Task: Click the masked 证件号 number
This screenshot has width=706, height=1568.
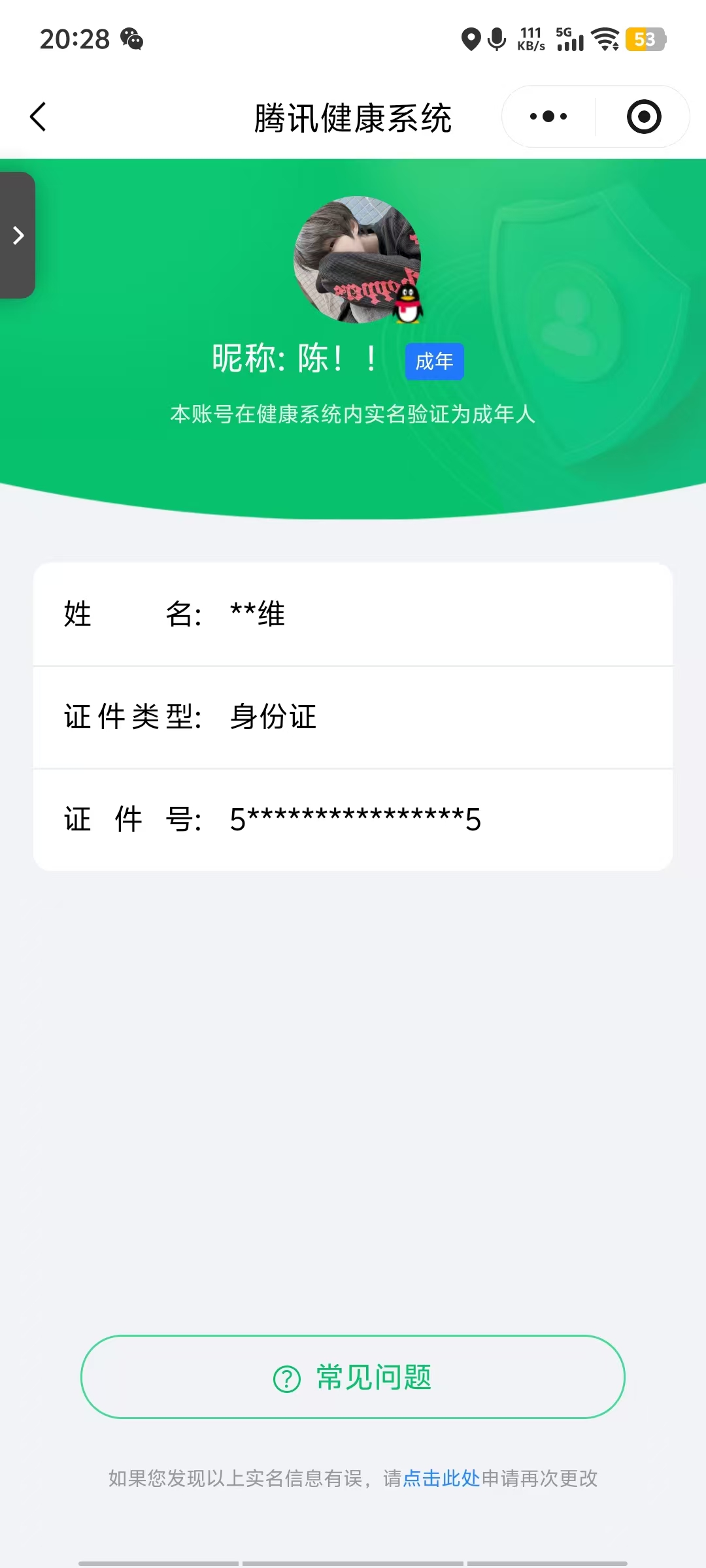Action: tap(356, 819)
